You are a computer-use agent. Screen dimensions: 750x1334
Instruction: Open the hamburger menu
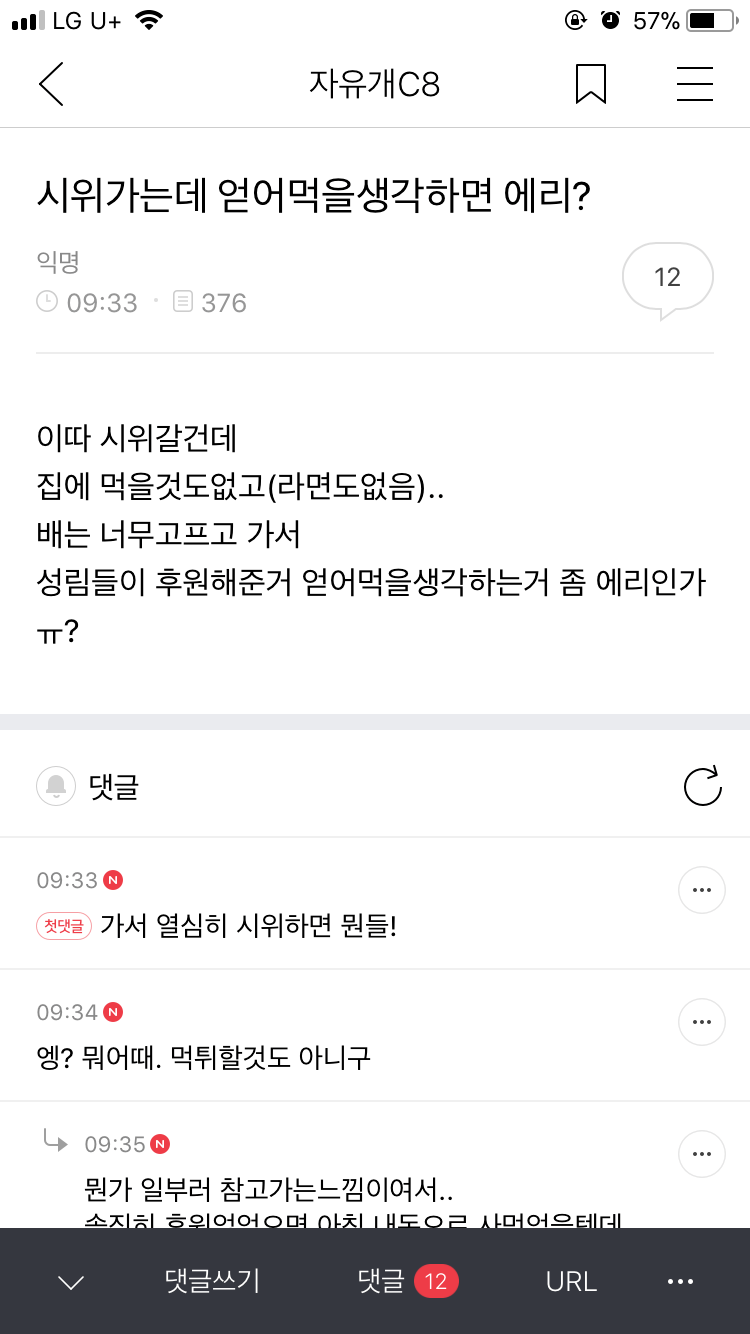tap(694, 84)
